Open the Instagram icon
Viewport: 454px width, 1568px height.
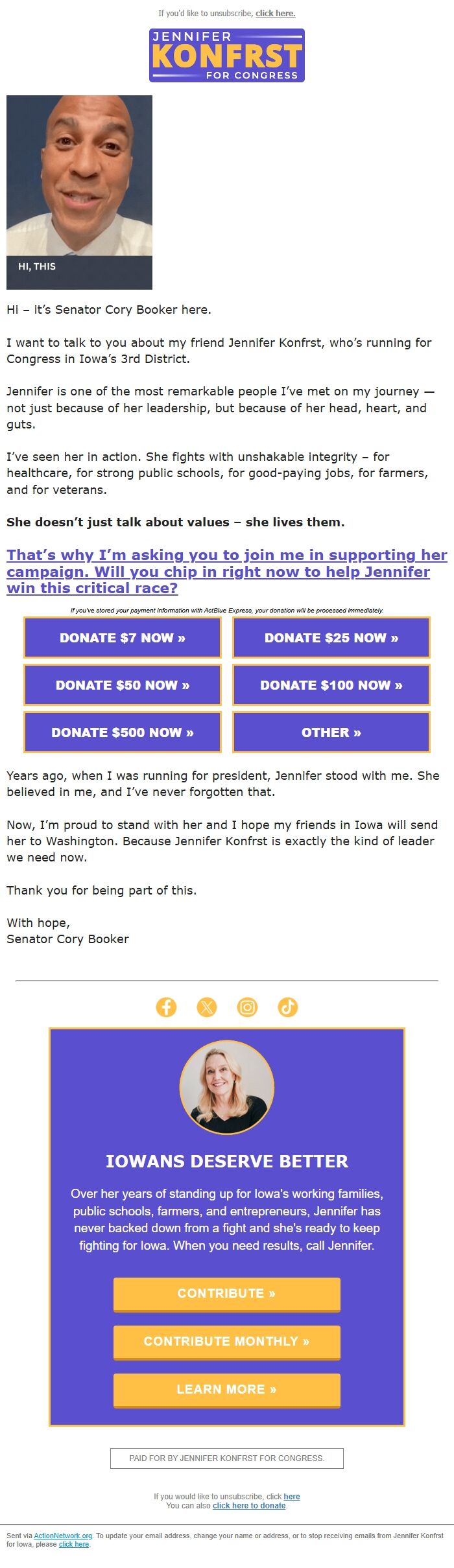point(247,1007)
